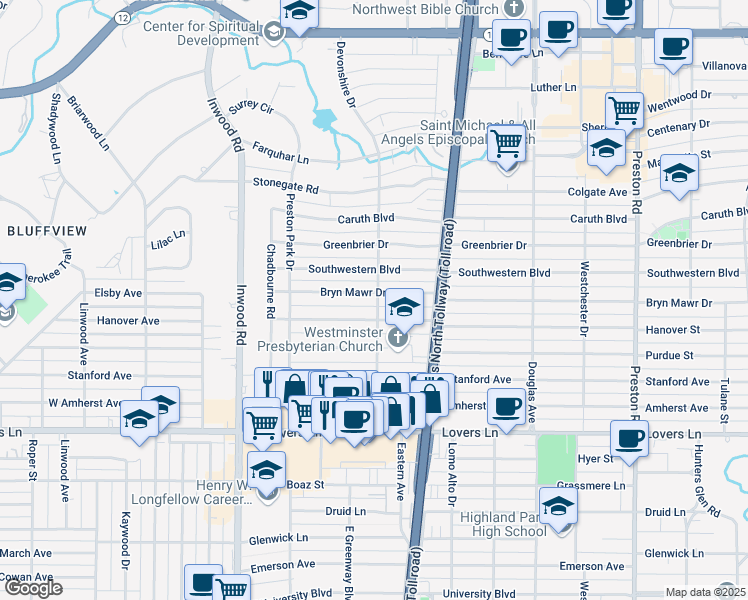Select the cafe marker near Villanova
The width and height of the screenshot is (748, 600).
673,47
